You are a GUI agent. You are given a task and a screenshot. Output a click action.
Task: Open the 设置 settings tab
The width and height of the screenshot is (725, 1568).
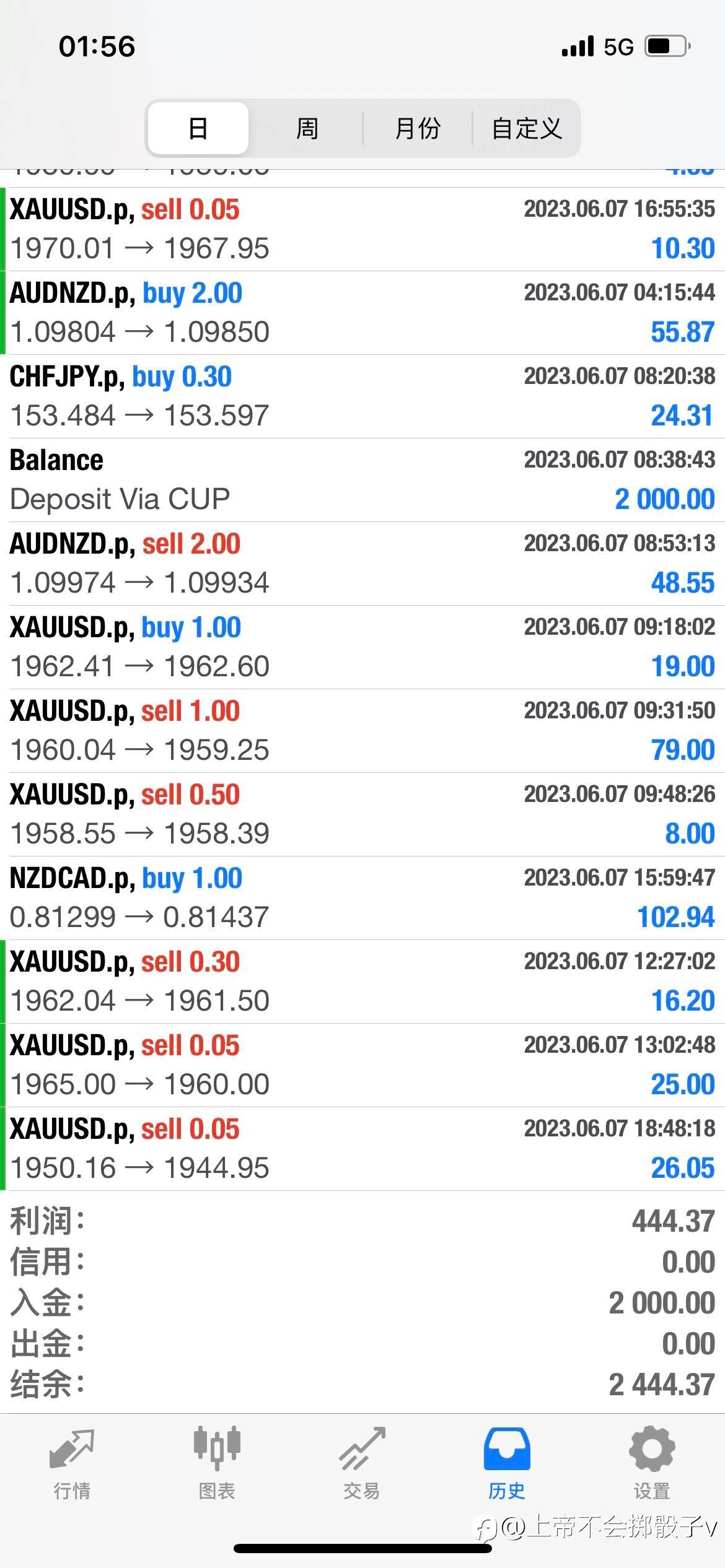coord(652,1464)
